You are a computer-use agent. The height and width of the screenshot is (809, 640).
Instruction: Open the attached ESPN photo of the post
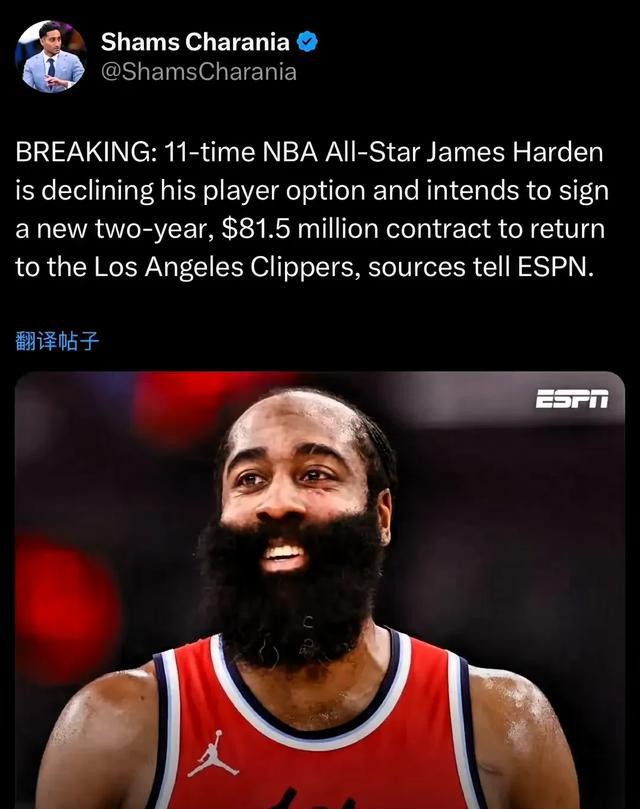click(x=319, y=590)
